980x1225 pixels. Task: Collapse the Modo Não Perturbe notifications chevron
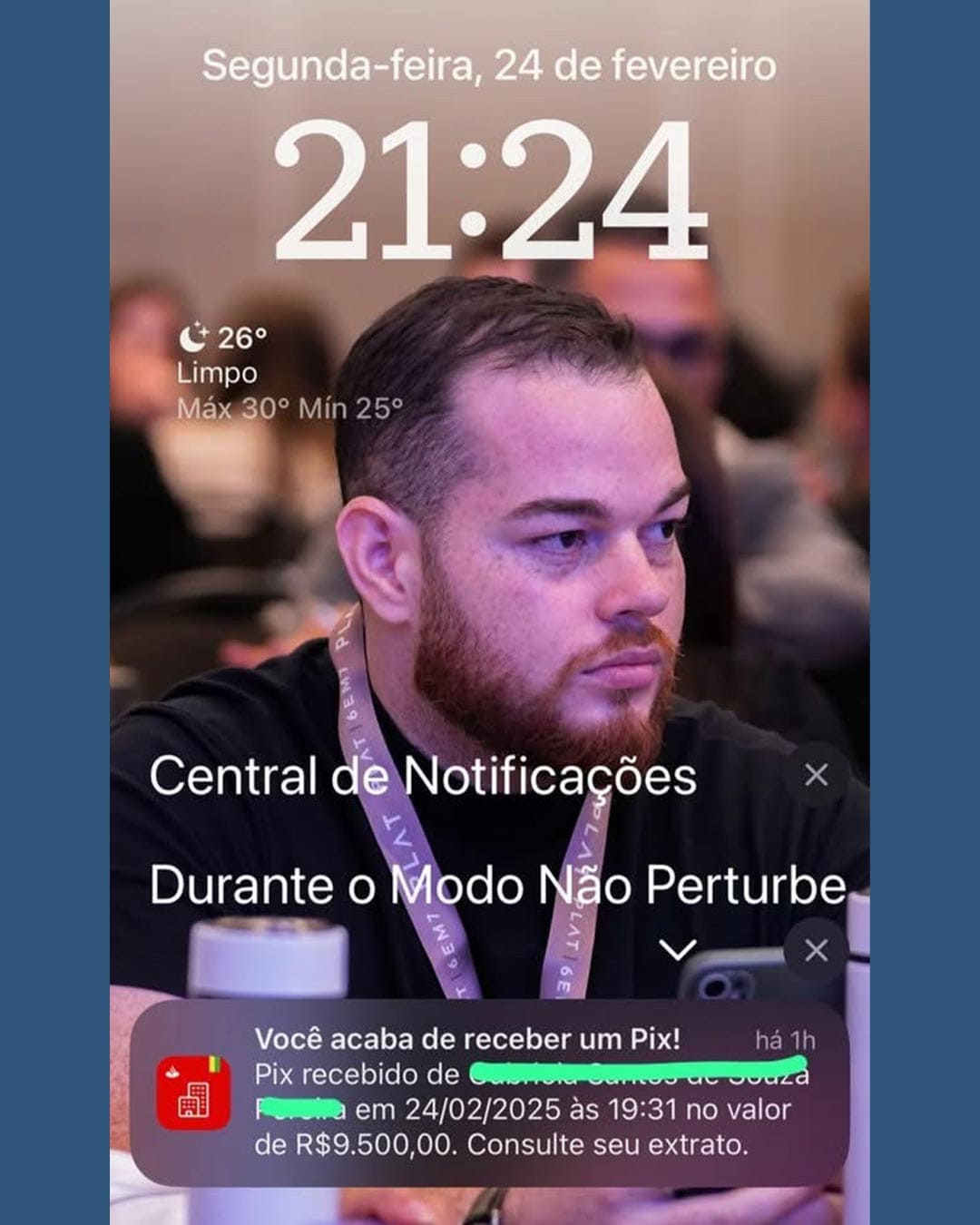[x=677, y=950]
